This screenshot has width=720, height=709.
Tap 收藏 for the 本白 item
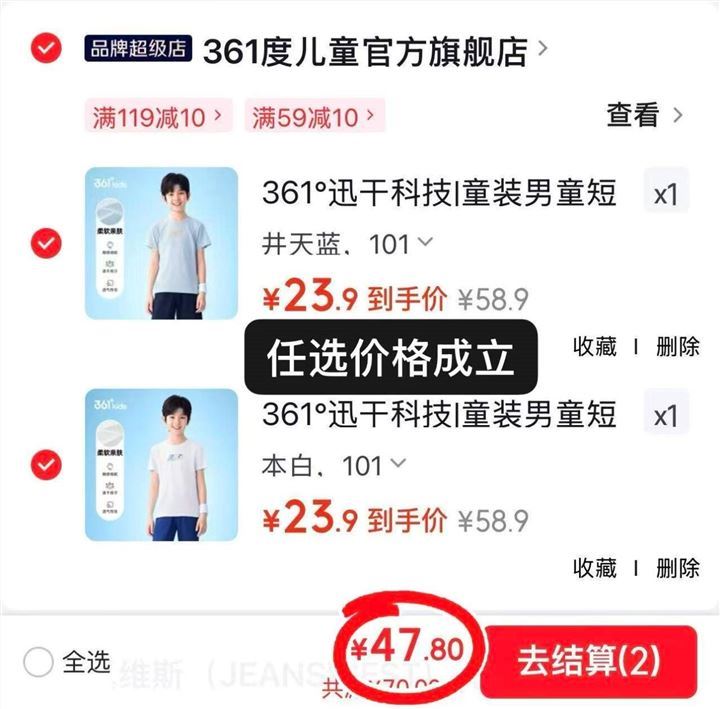[594, 568]
